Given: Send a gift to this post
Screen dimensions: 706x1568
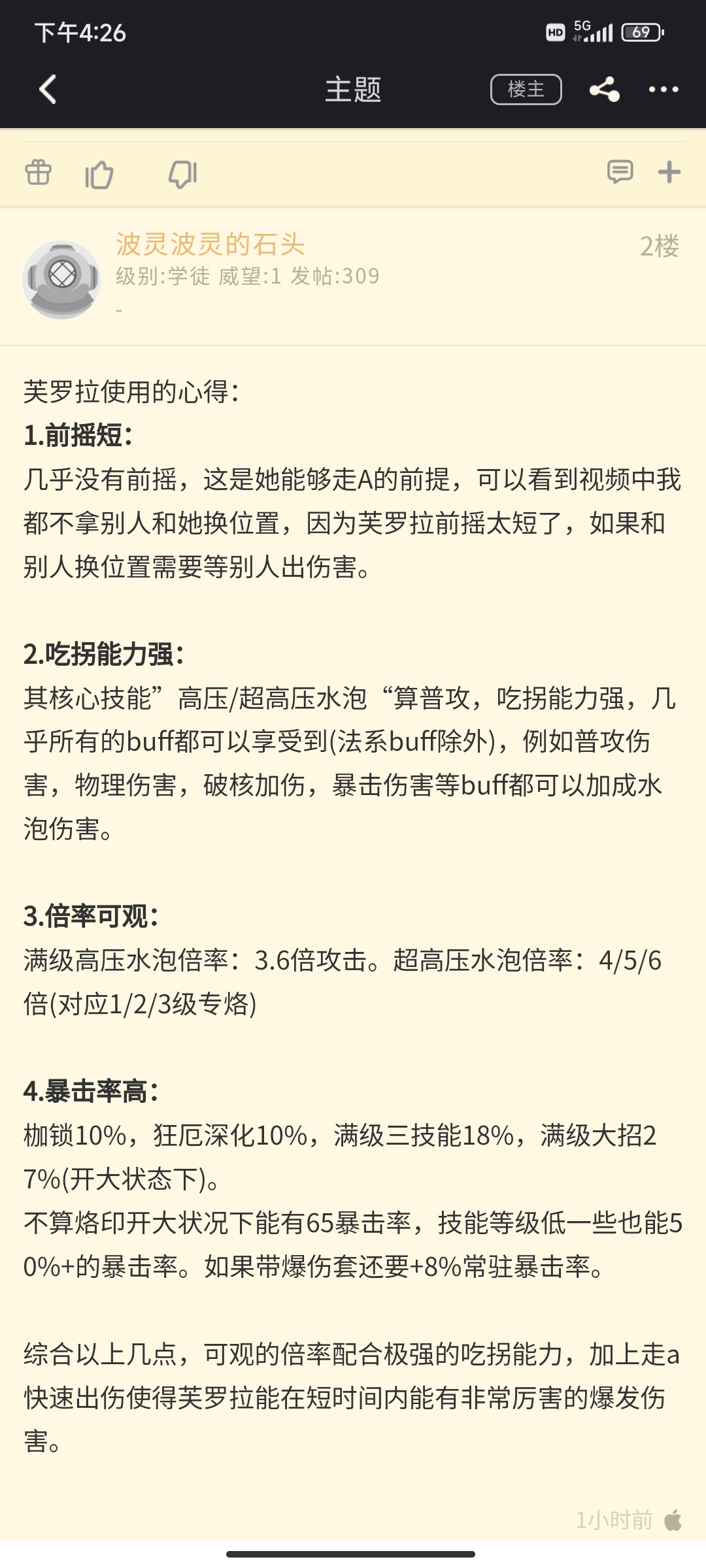Looking at the screenshot, I should [x=38, y=173].
